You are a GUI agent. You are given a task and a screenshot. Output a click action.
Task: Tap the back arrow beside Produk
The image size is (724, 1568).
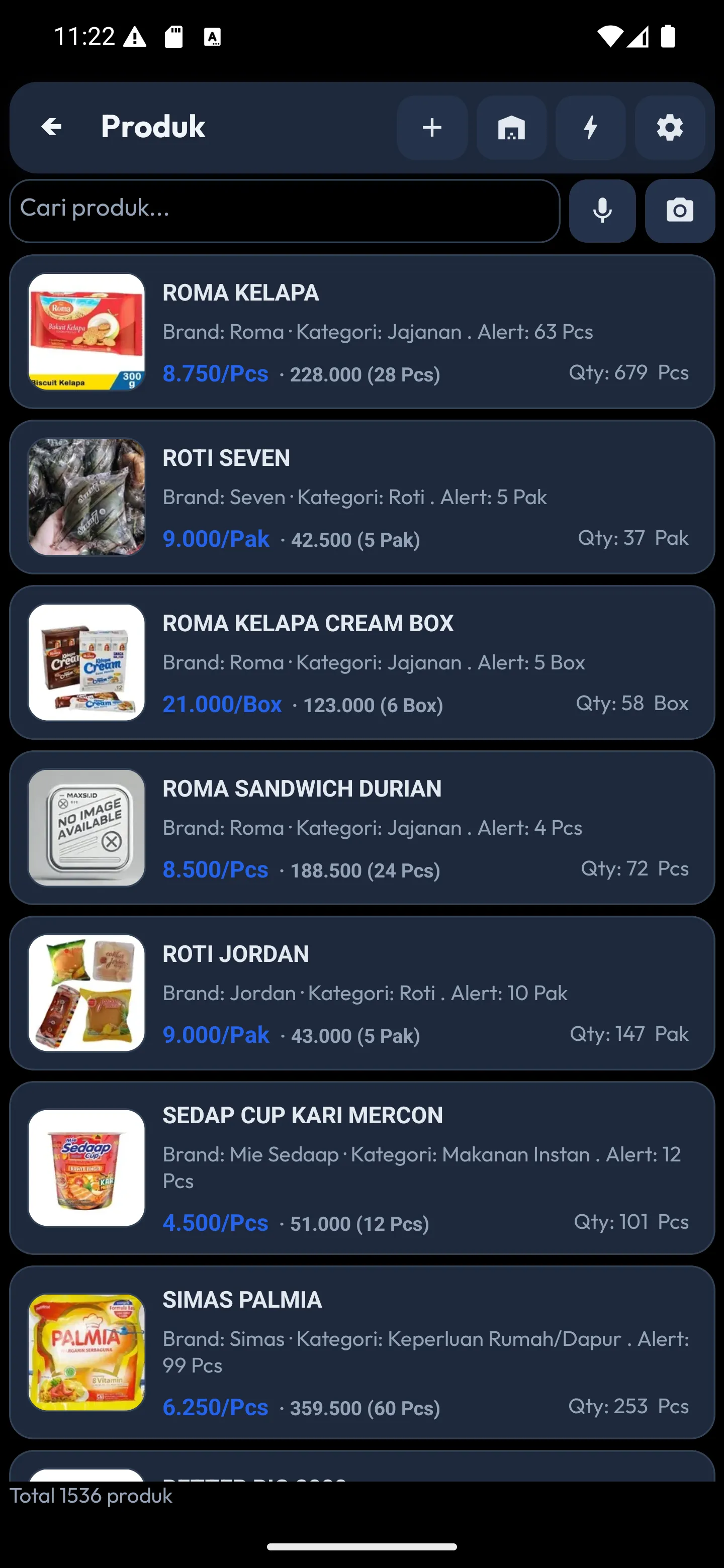52,127
